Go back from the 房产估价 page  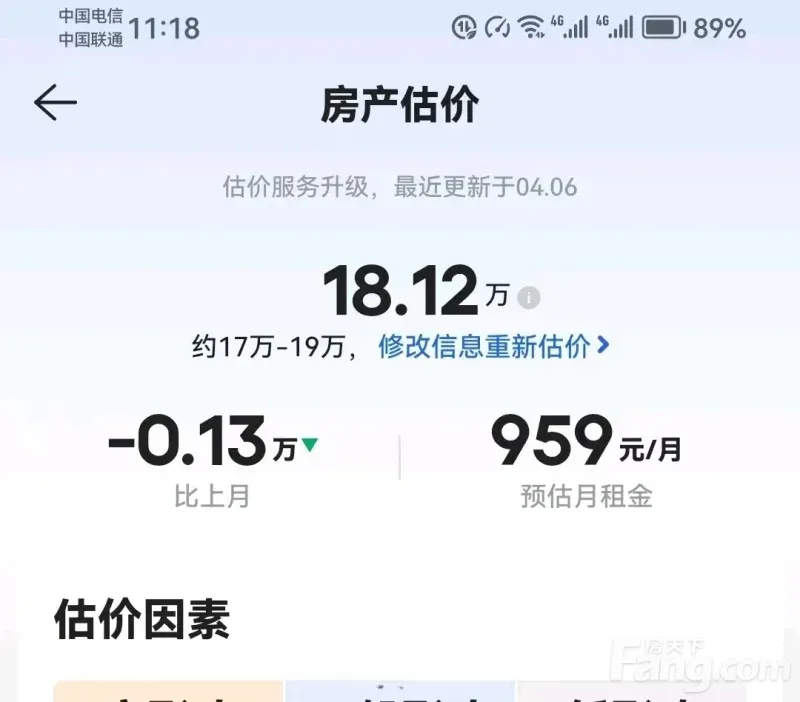pyautogui.click(x=55, y=103)
